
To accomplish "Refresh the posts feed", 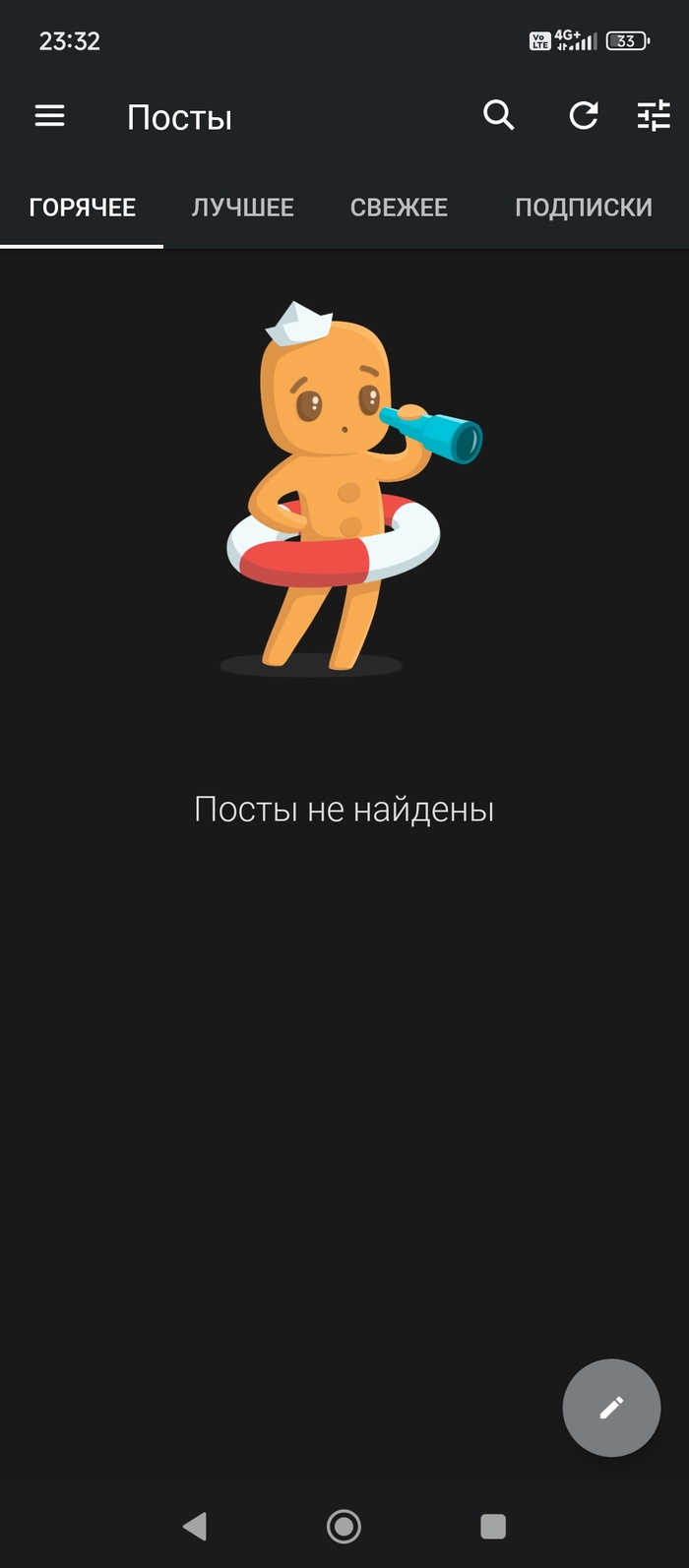I will pyautogui.click(x=584, y=116).
